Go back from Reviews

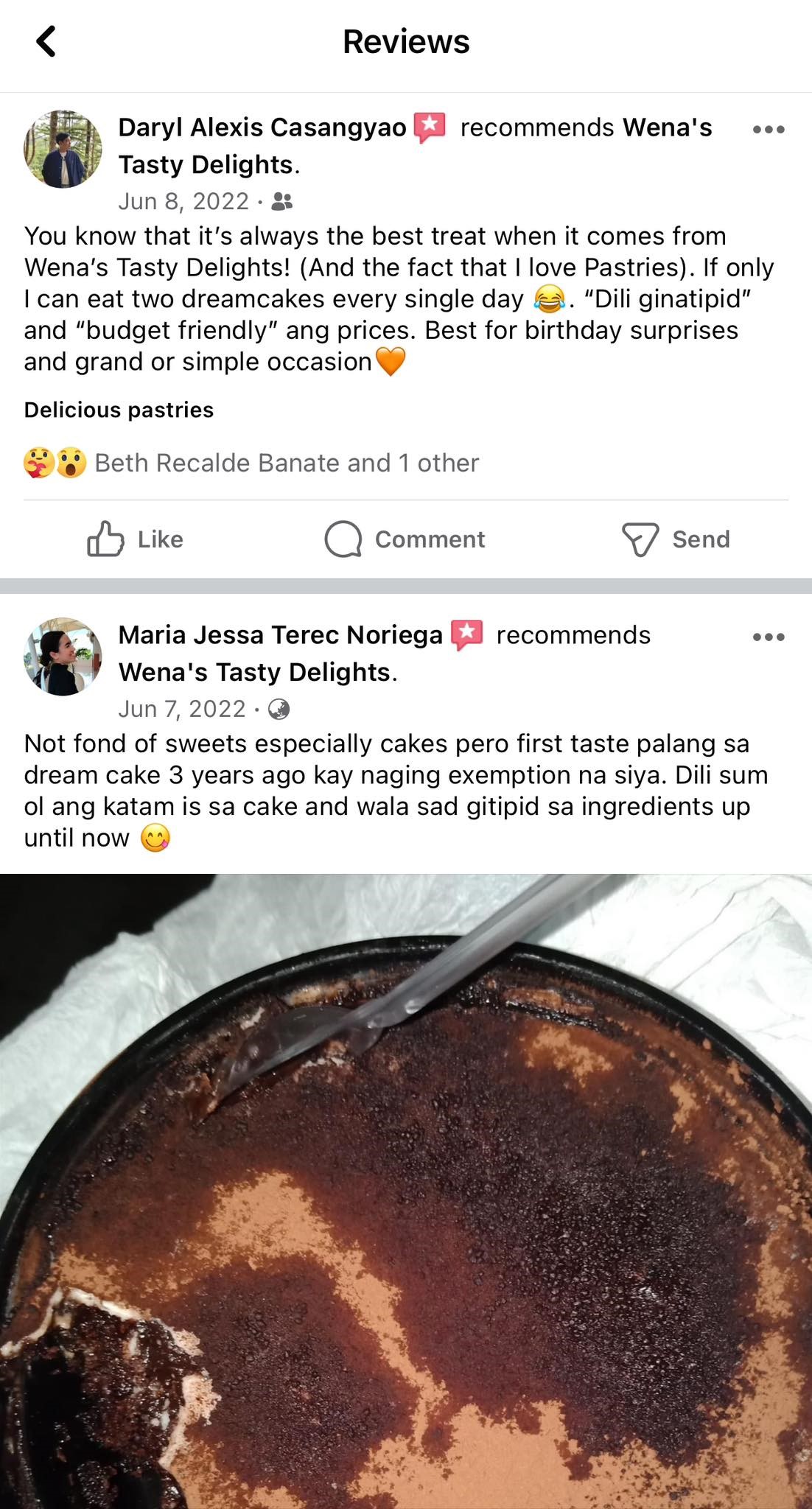(46, 41)
